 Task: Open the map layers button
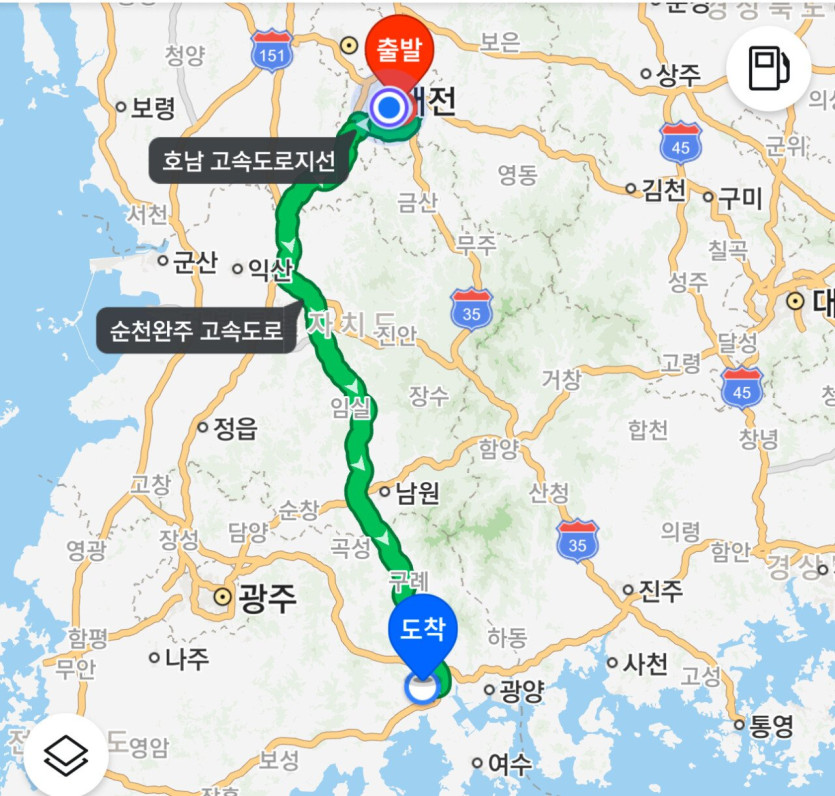[x=66, y=755]
